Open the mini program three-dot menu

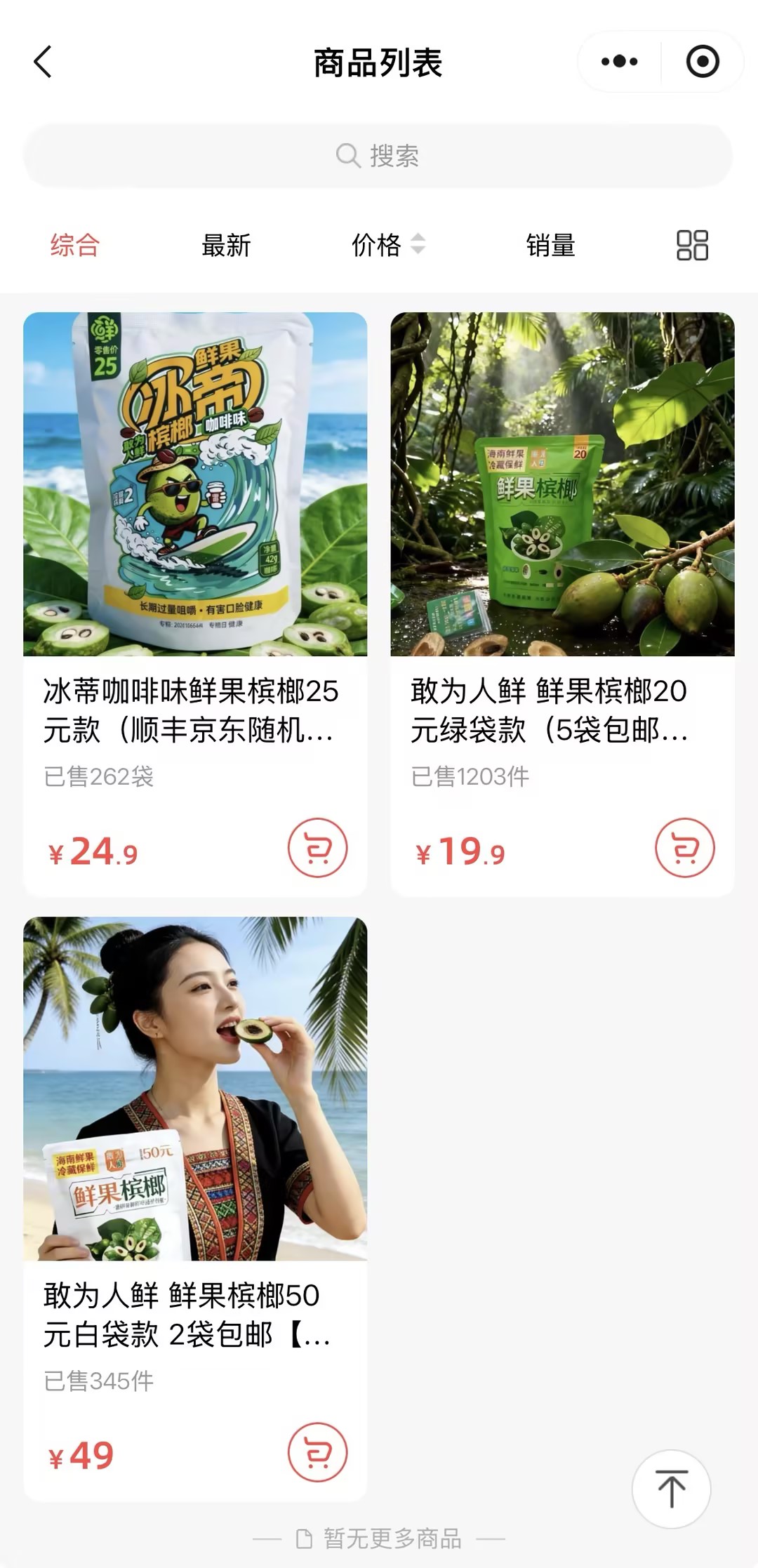pyautogui.click(x=619, y=62)
